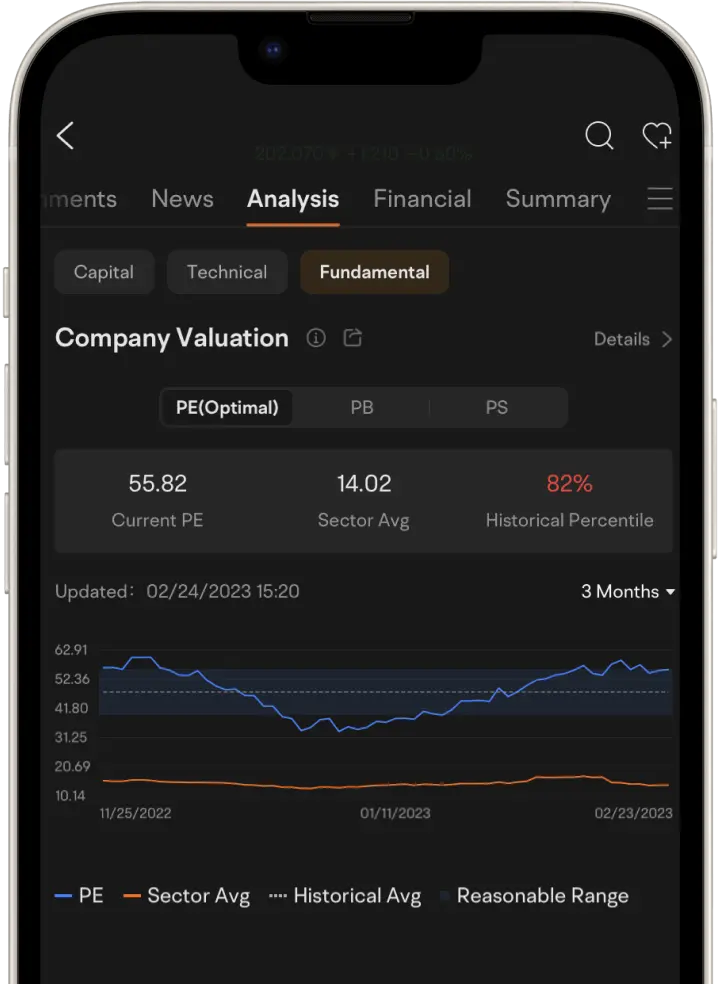Viewport: 720px width, 984px height.
Task: Switch to the News tab
Action: click(x=182, y=199)
